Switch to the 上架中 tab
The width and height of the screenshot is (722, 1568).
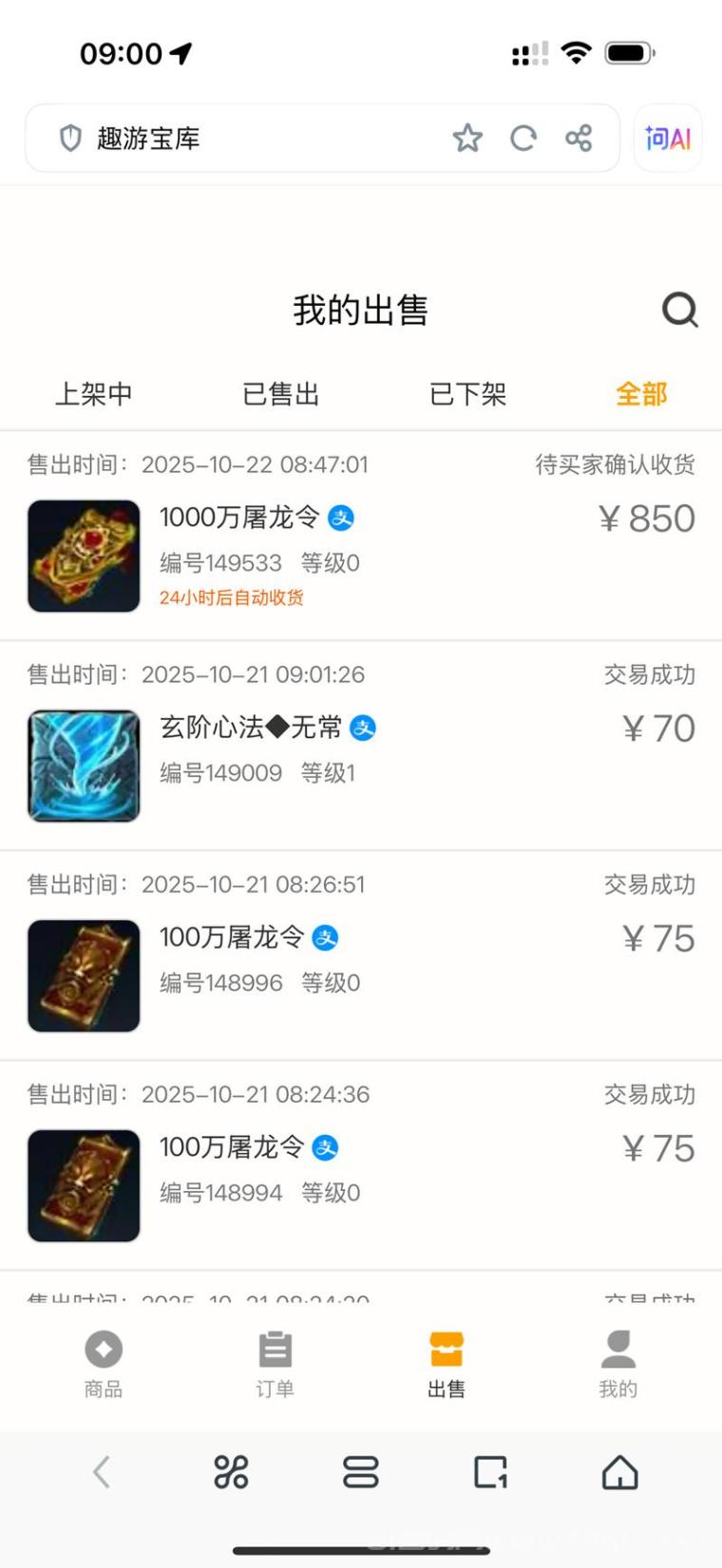94,394
